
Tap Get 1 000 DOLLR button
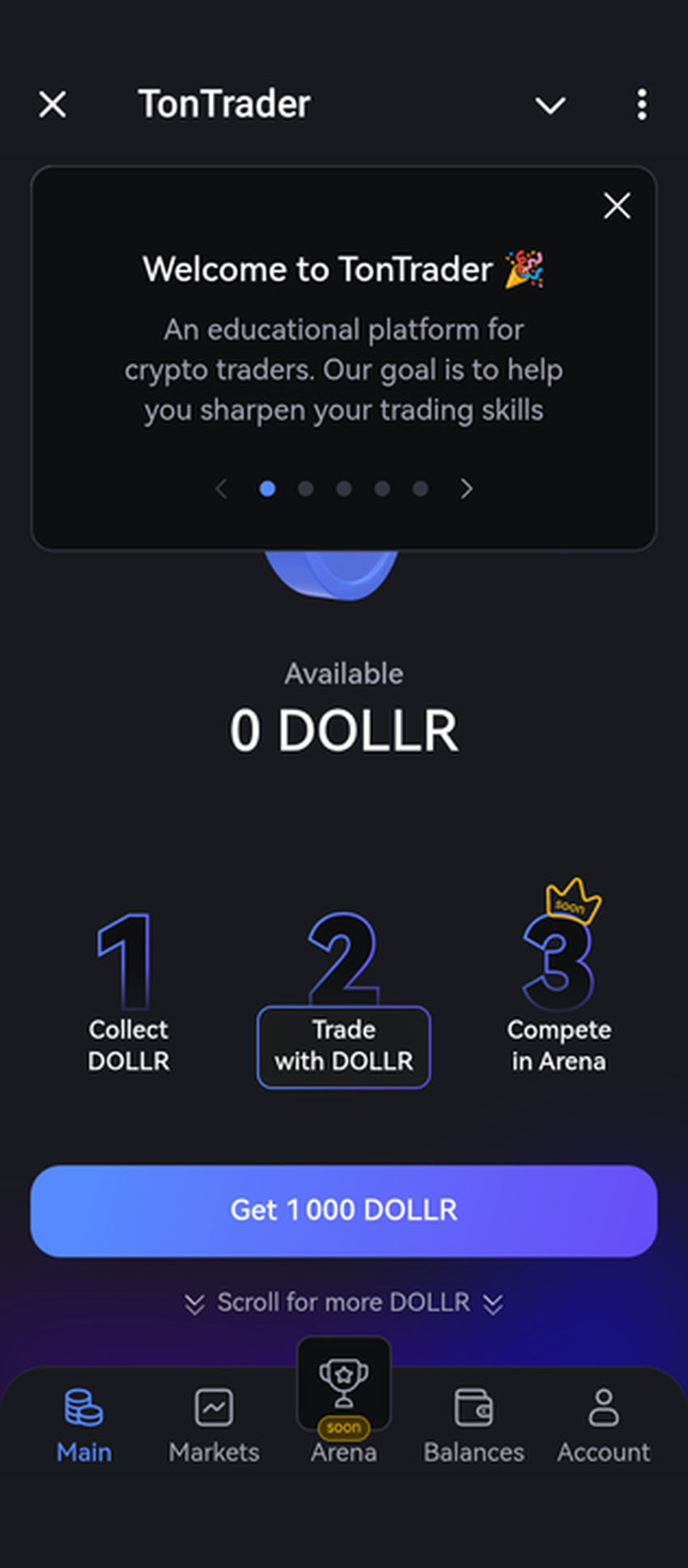pyautogui.click(x=344, y=1210)
